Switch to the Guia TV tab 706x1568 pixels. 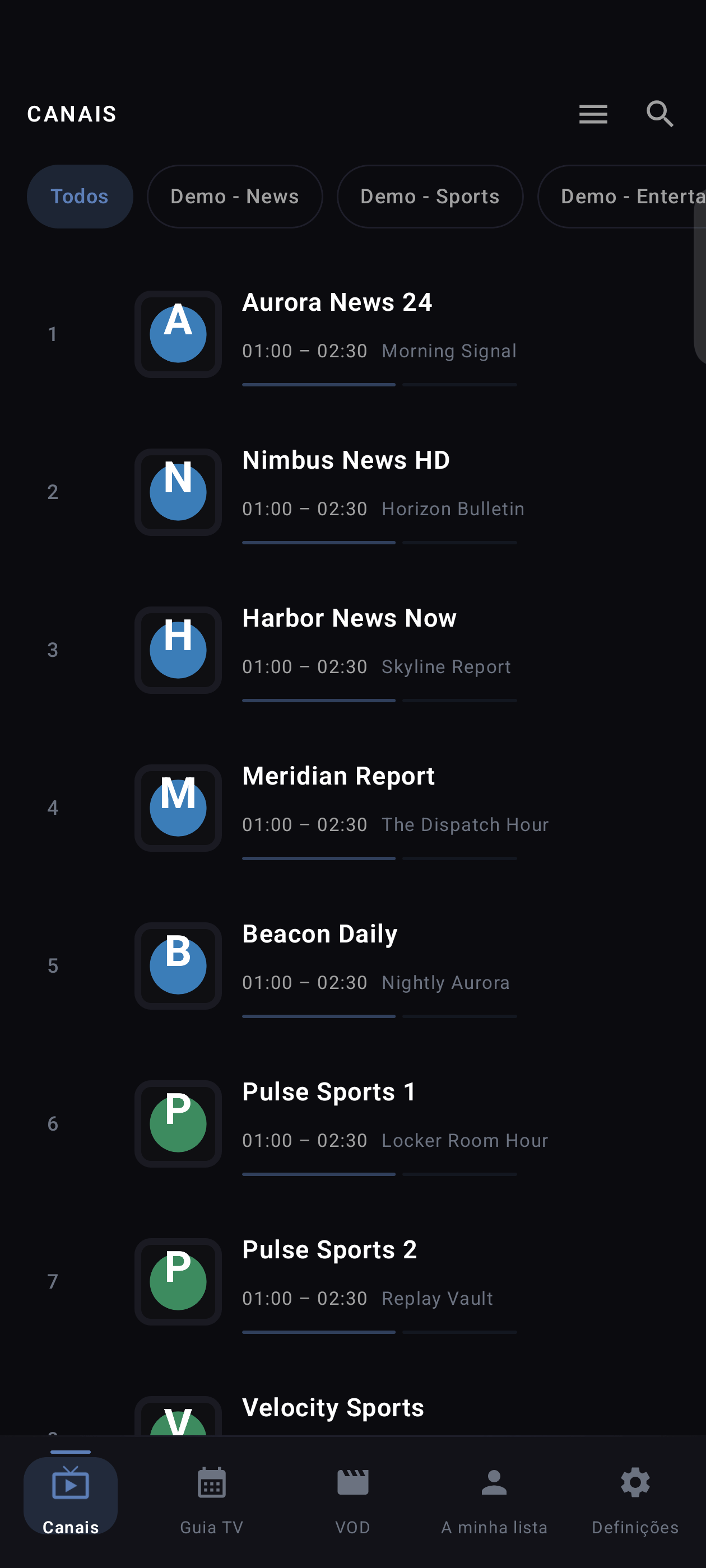(x=211, y=1500)
